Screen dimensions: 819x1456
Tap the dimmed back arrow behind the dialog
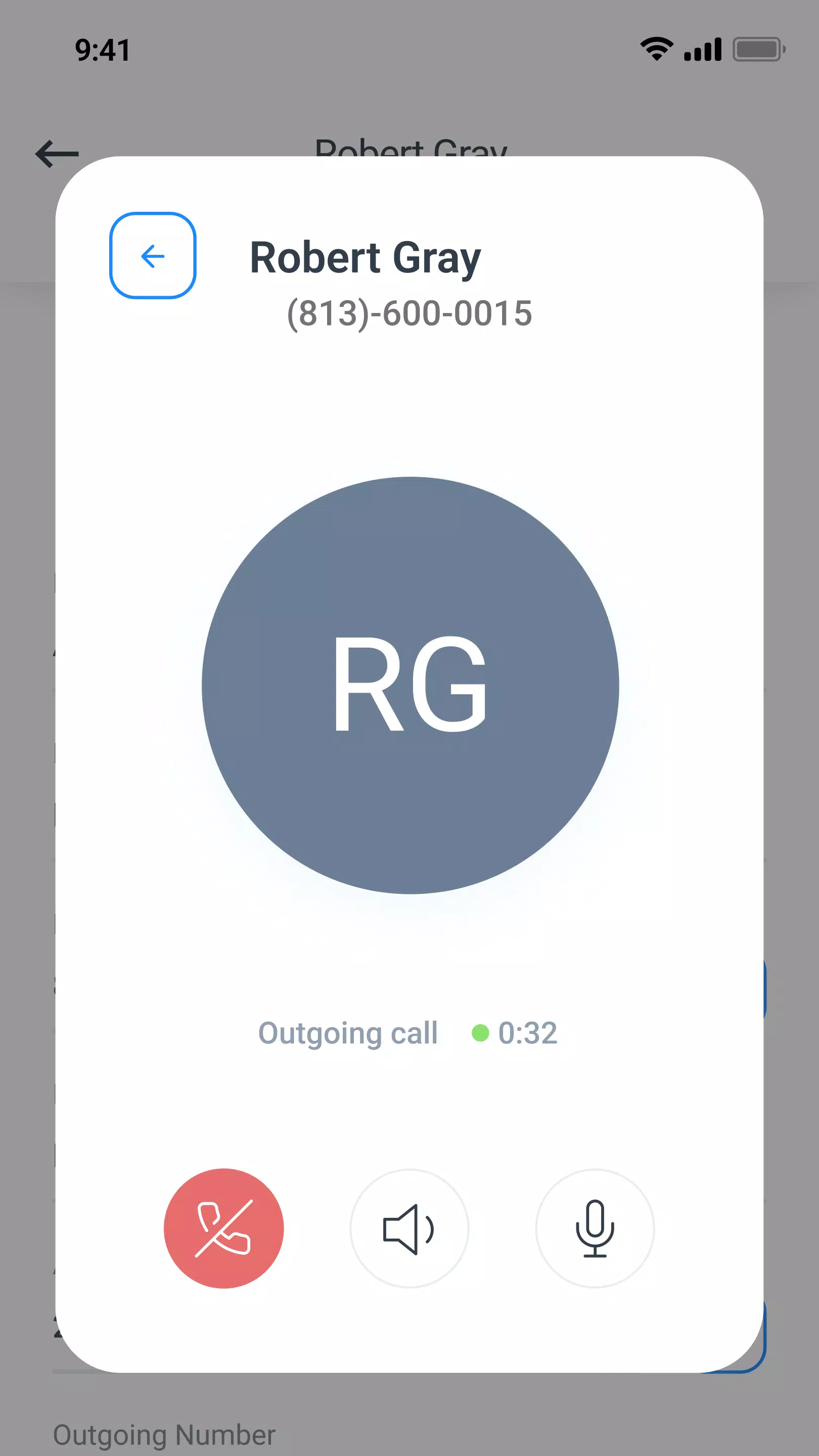click(57, 154)
